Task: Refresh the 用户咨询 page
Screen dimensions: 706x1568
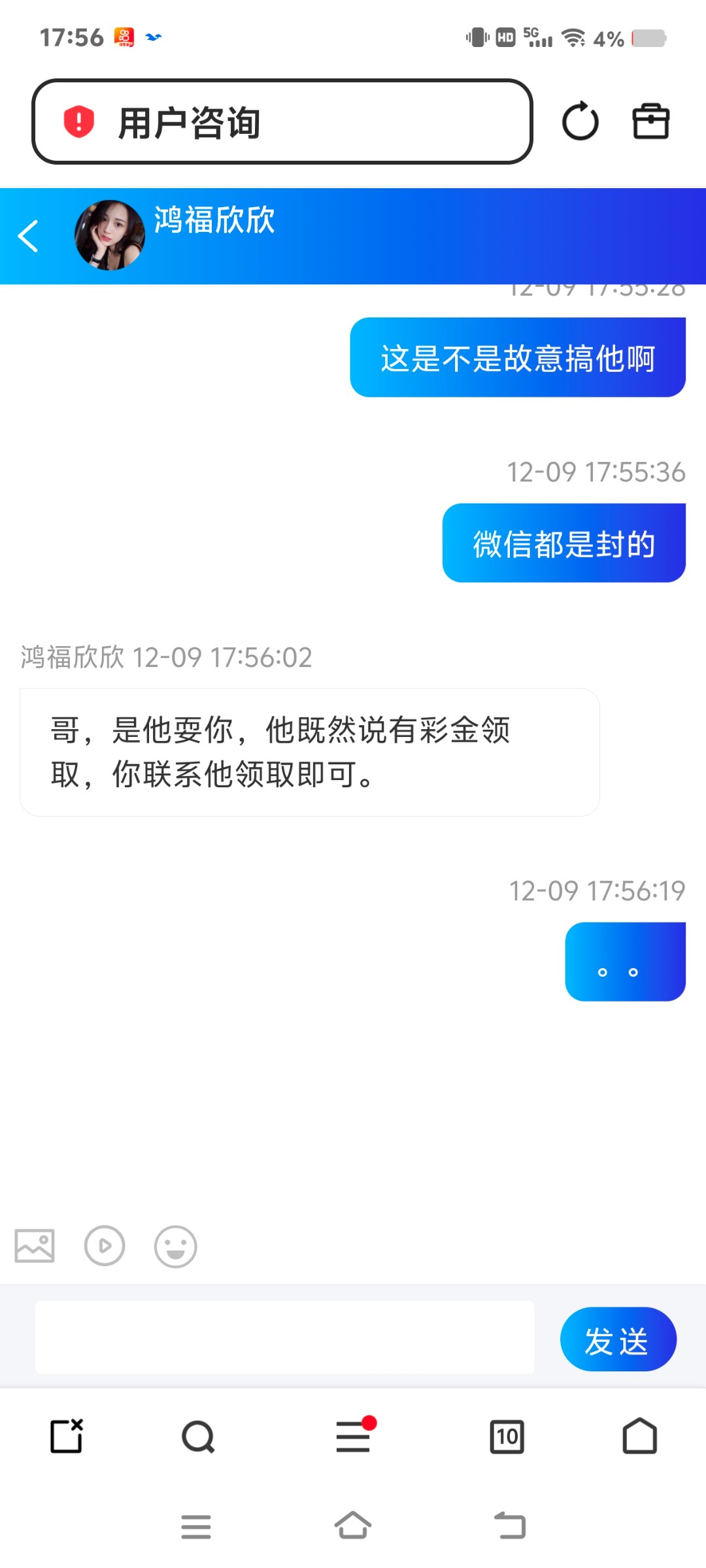Action: tap(580, 122)
